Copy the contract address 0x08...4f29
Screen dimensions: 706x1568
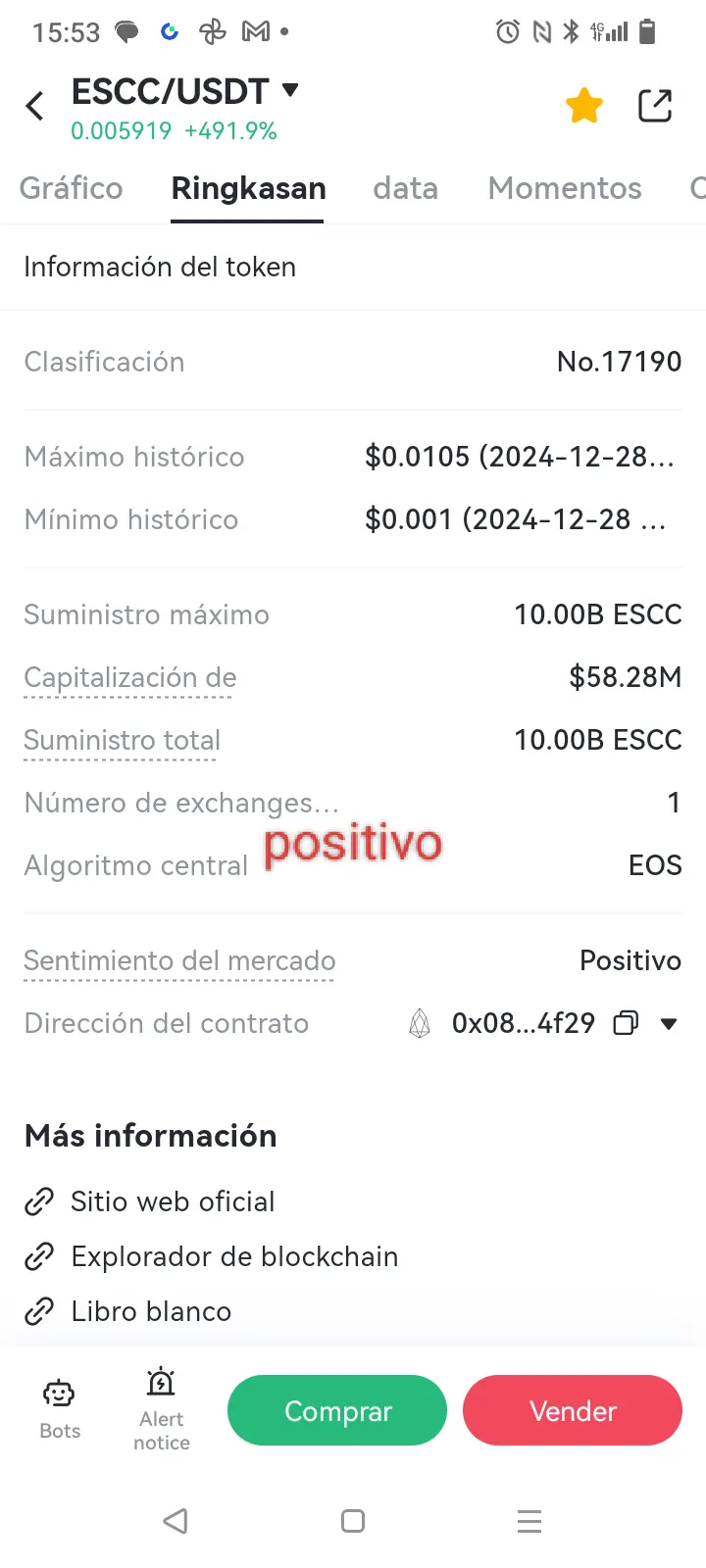coord(625,1023)
